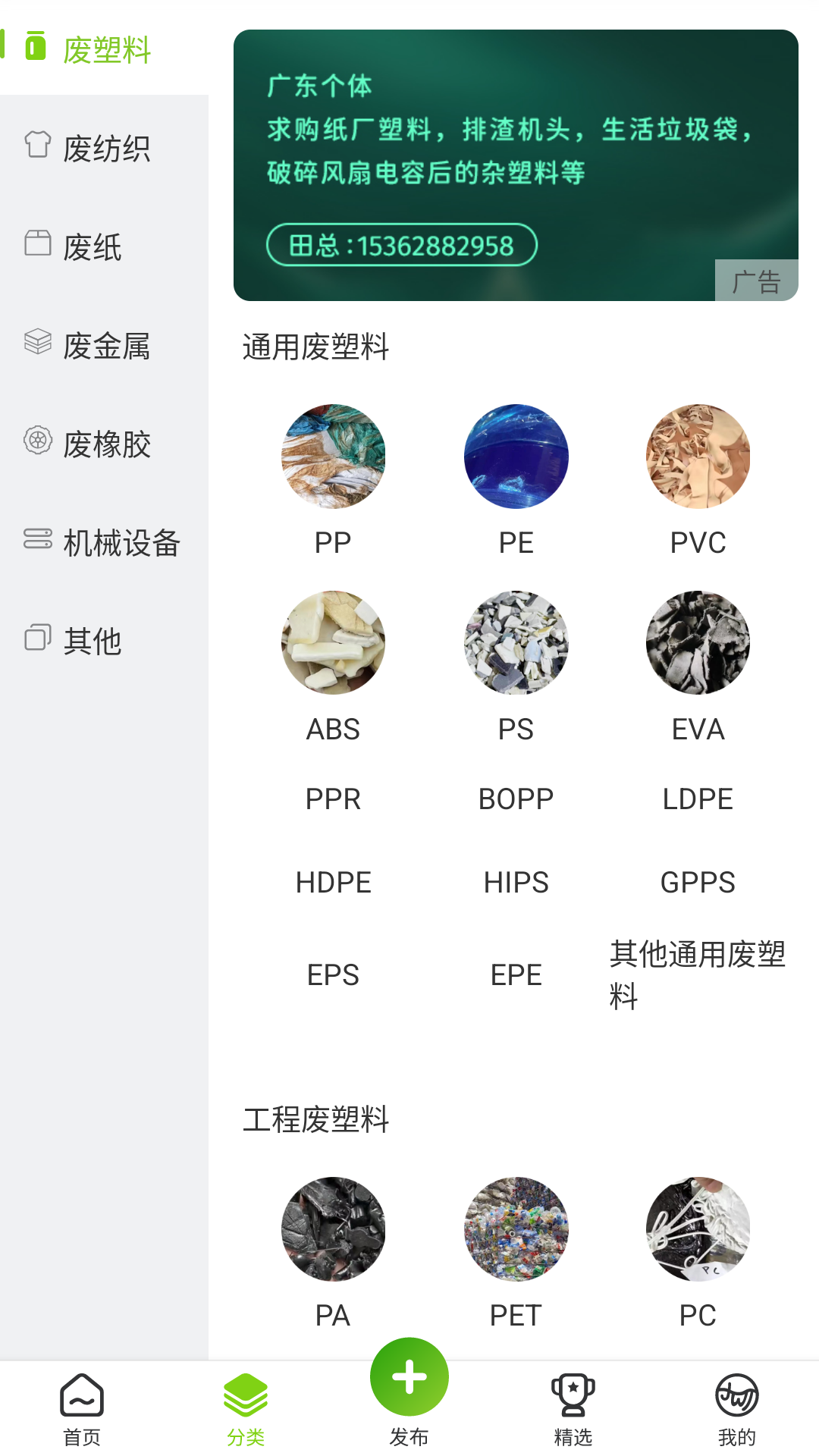Viewport: 819px width, 1456px height.
Task: Open the 废金属 category
Action: [105, 345]
